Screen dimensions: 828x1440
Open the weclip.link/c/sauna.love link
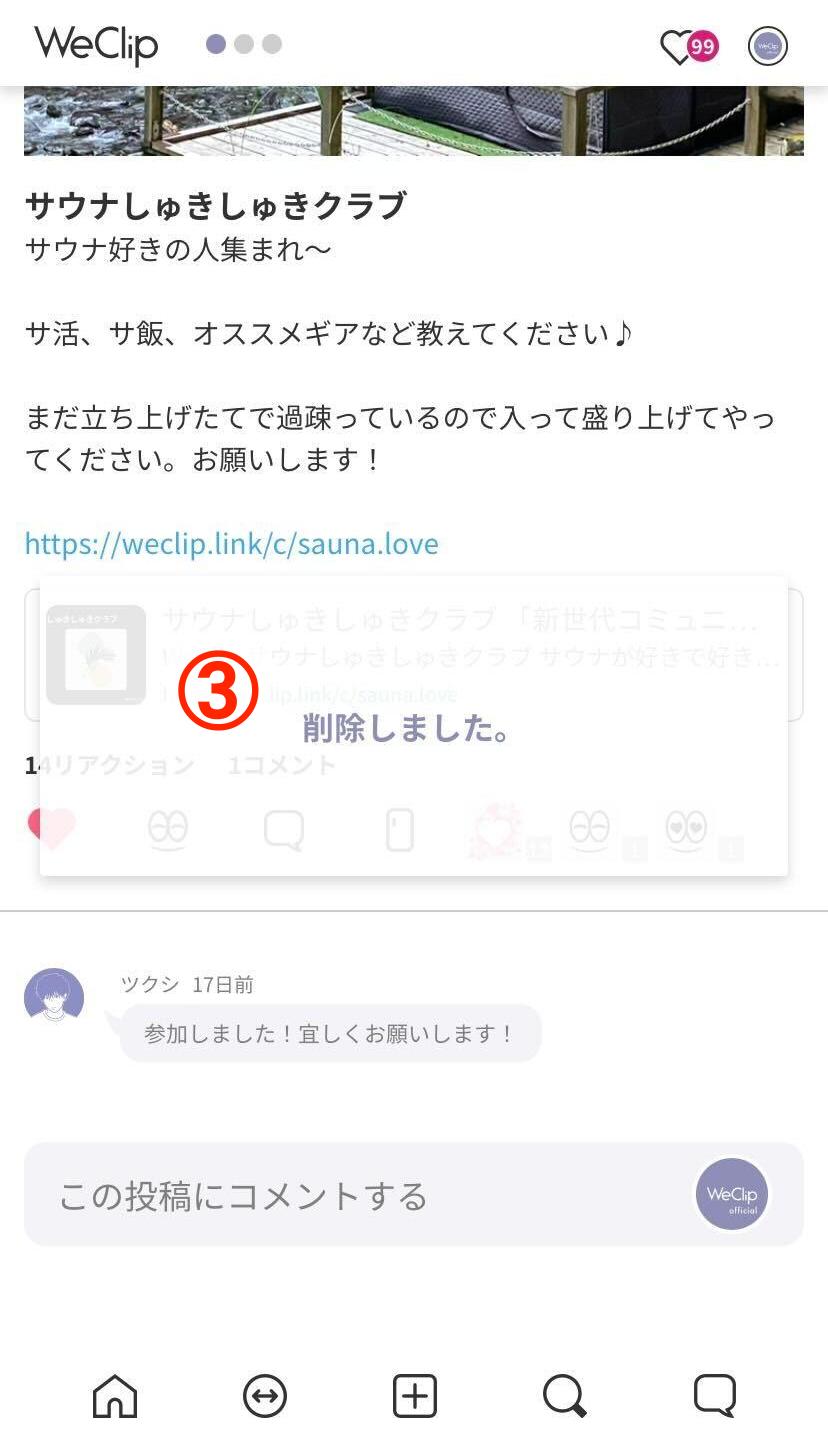(x=231, y=544)
